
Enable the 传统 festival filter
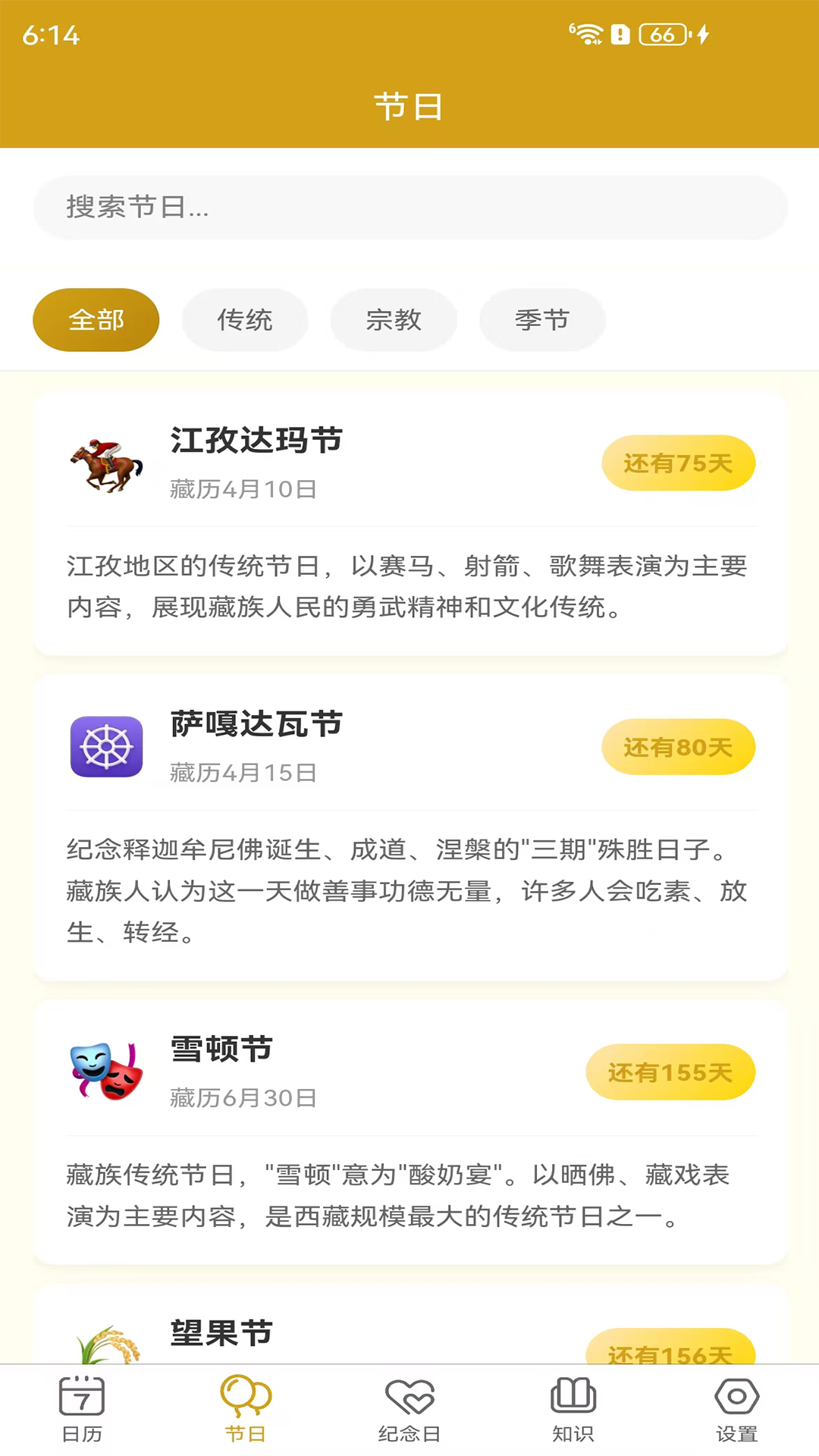[244, 319]
